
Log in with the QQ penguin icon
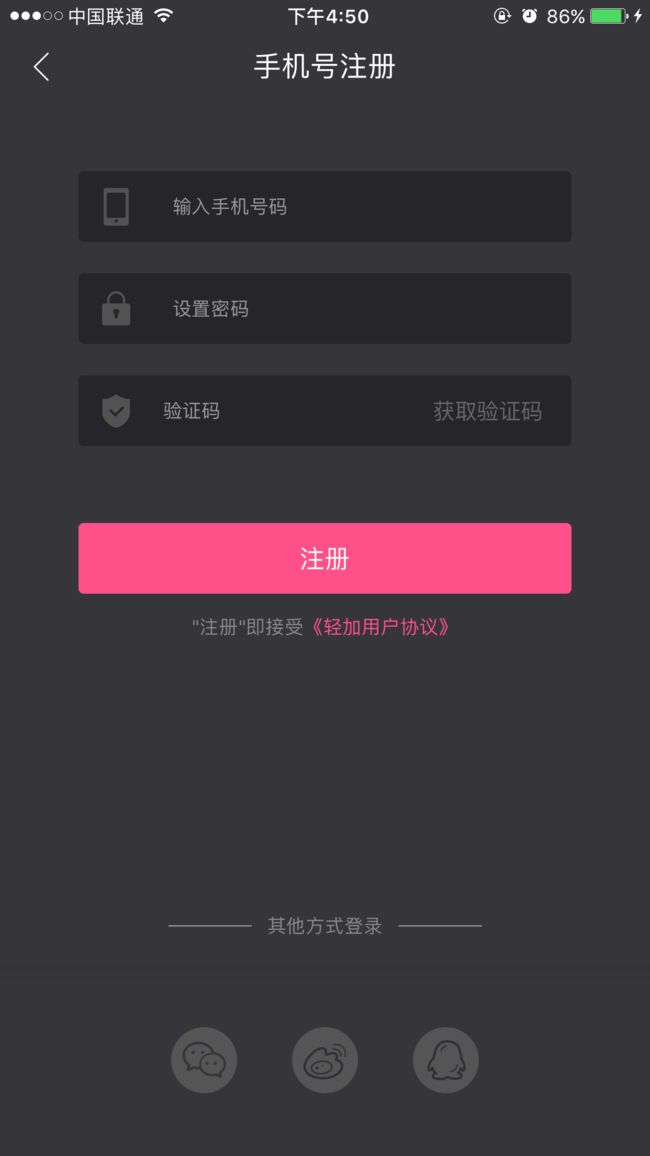tap(446, 1060)
